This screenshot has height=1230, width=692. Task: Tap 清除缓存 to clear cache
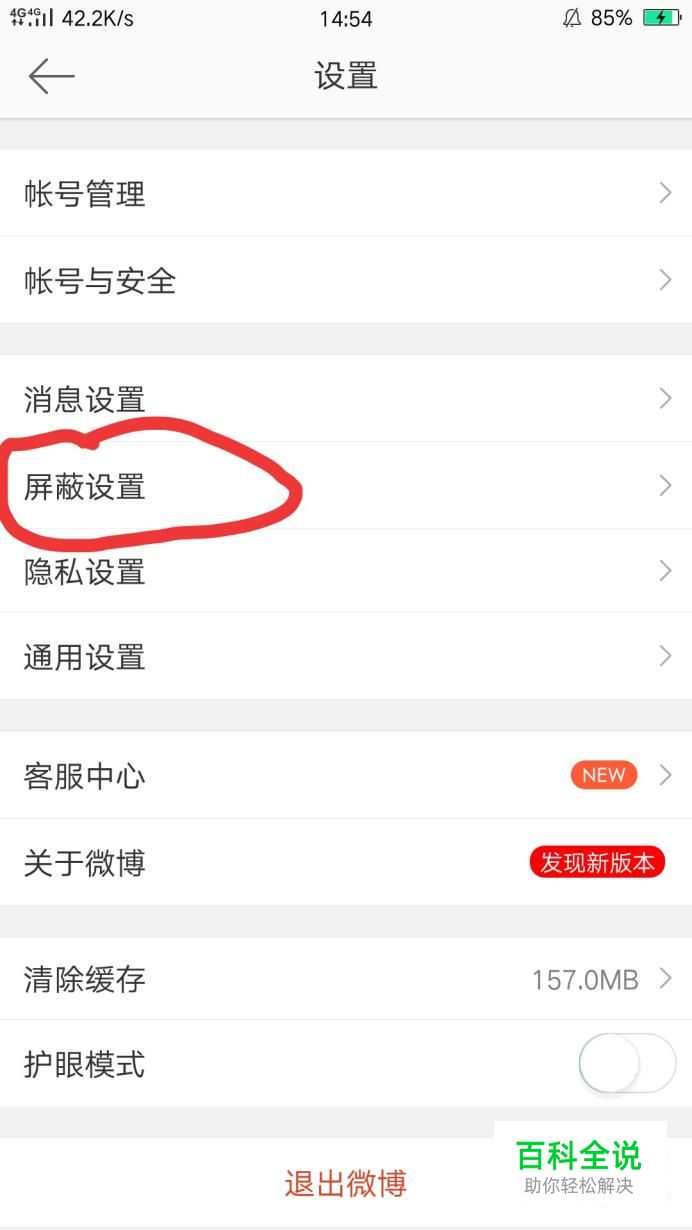pyautogui.click(x=346, y=979)
